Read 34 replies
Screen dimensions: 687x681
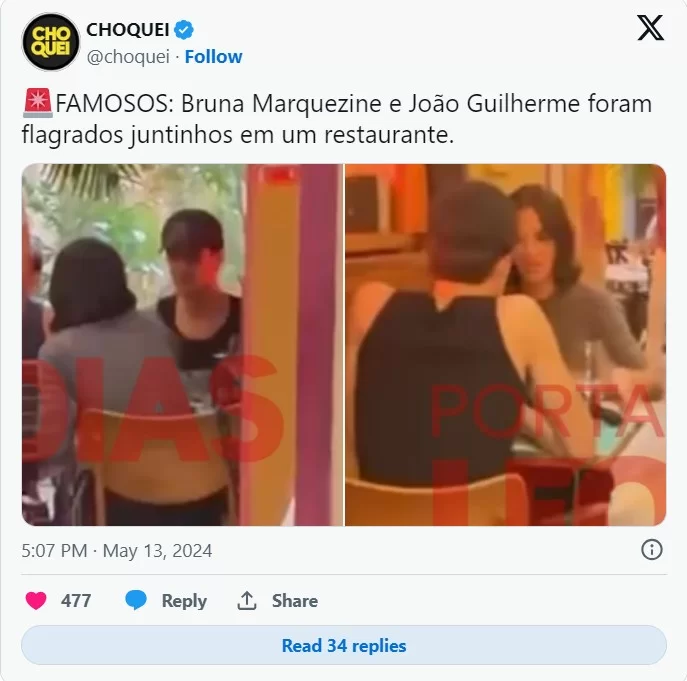click(x=343, y=646)
